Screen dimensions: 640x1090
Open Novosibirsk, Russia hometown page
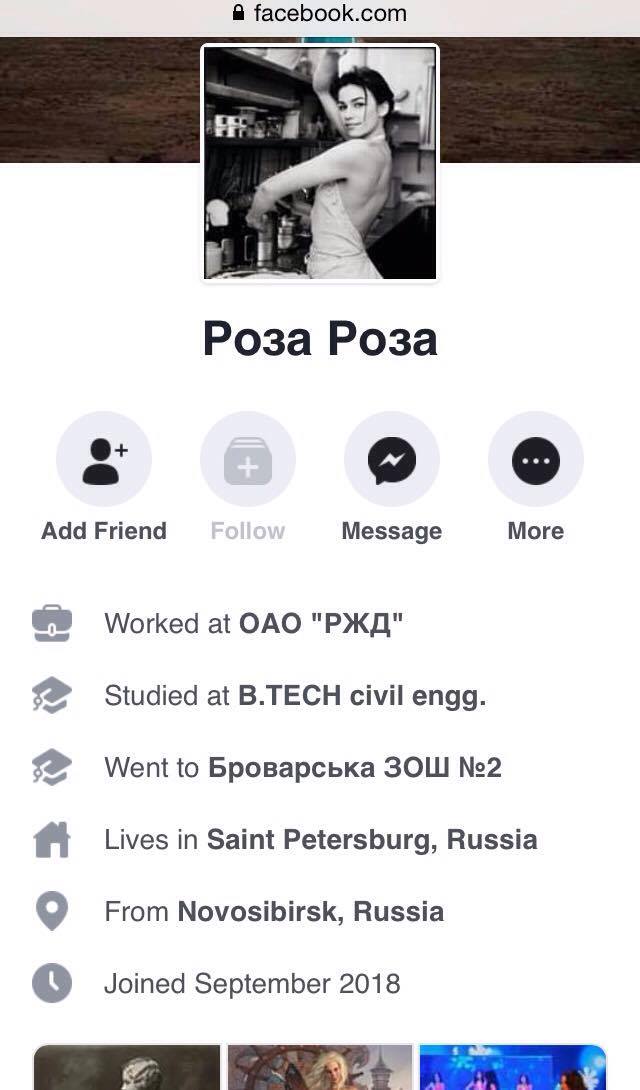tap(310, 912)
